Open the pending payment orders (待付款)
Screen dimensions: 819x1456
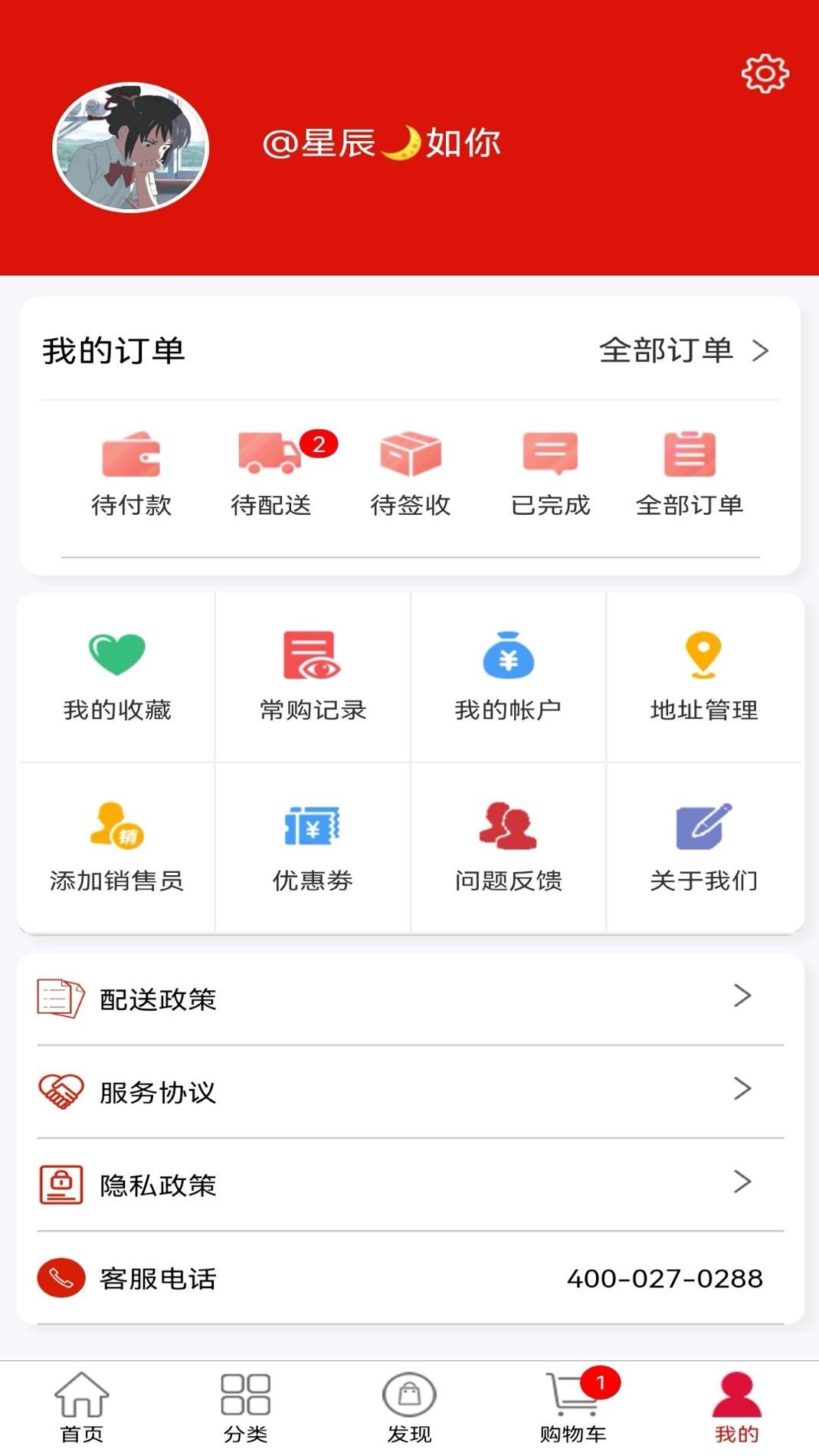[x=132, y=471]
